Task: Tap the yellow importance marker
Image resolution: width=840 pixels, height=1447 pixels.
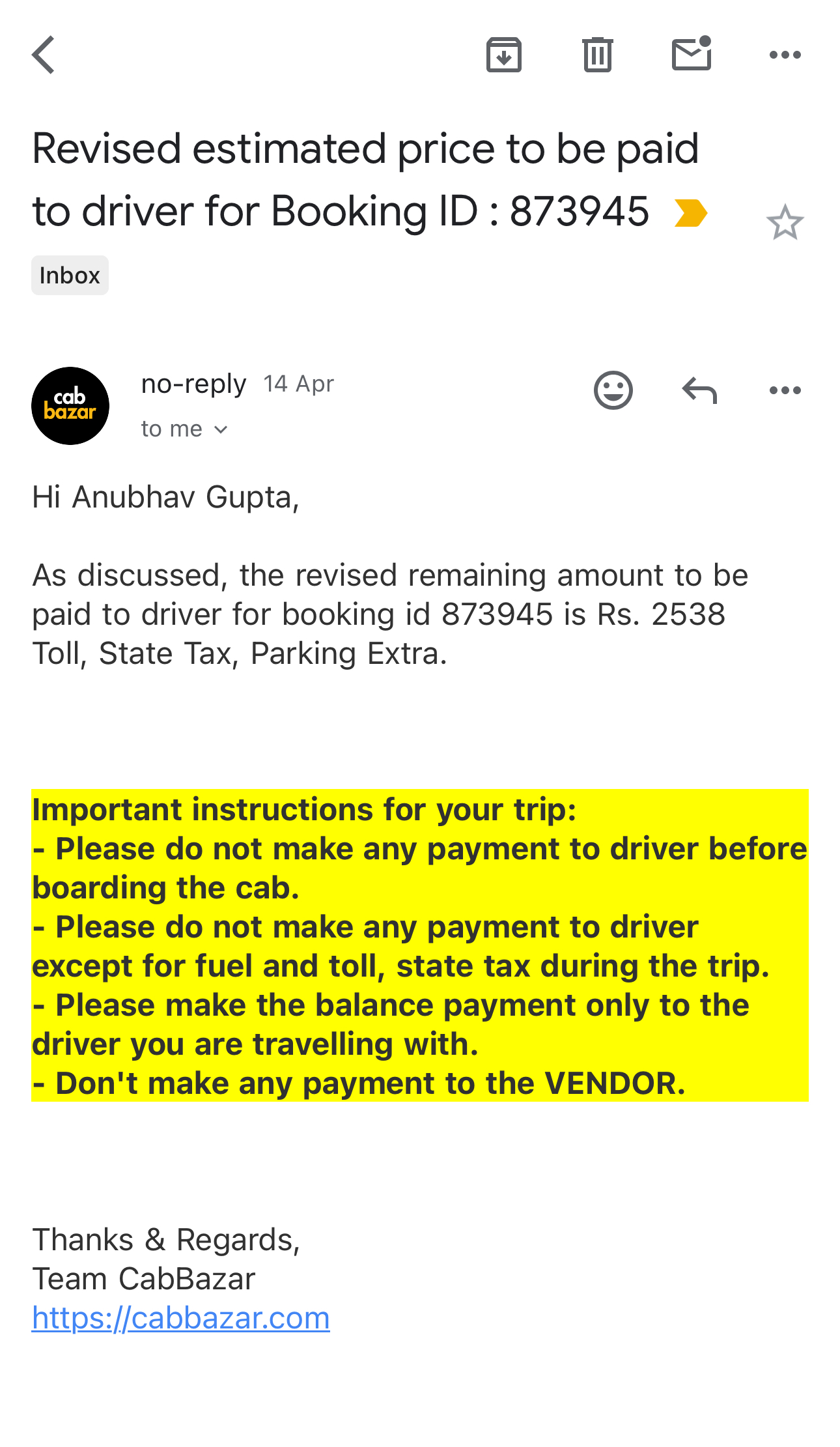Action: point(690,213)
